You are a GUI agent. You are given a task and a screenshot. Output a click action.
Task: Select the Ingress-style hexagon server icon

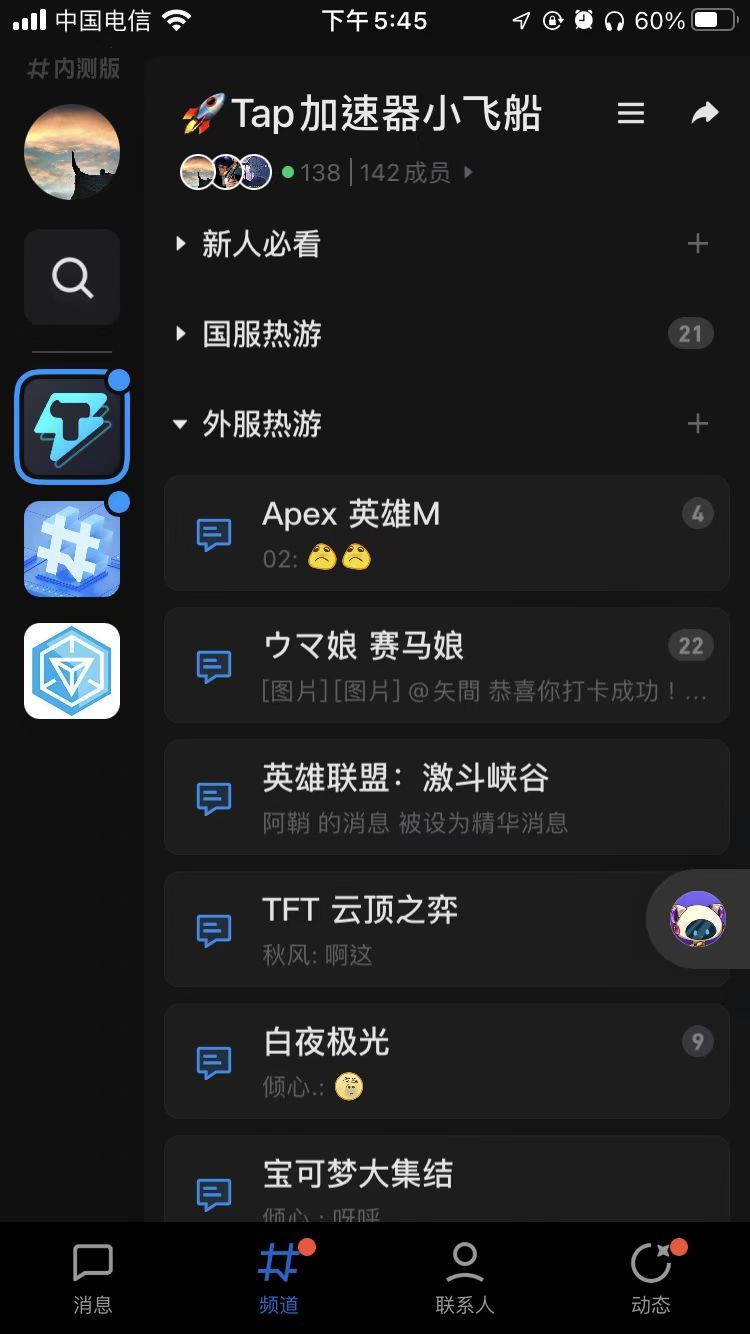71,670
